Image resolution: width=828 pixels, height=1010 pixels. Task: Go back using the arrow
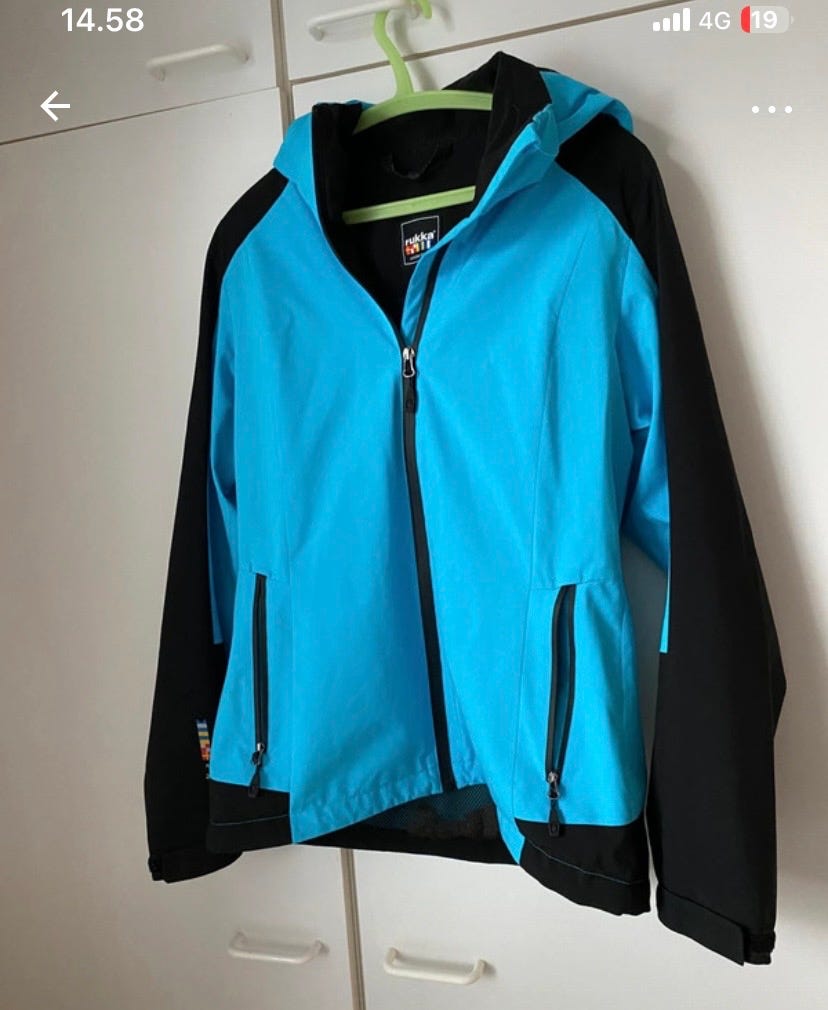click(55, 106)
